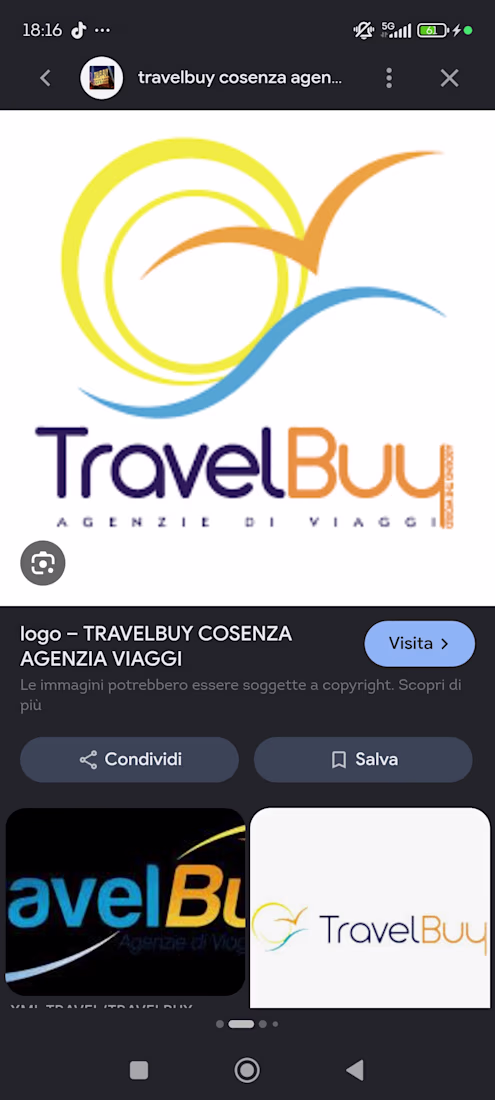Open recent apps with the square button
The width and height of the screenshot is (495, 1100).
pos(139,1070)
